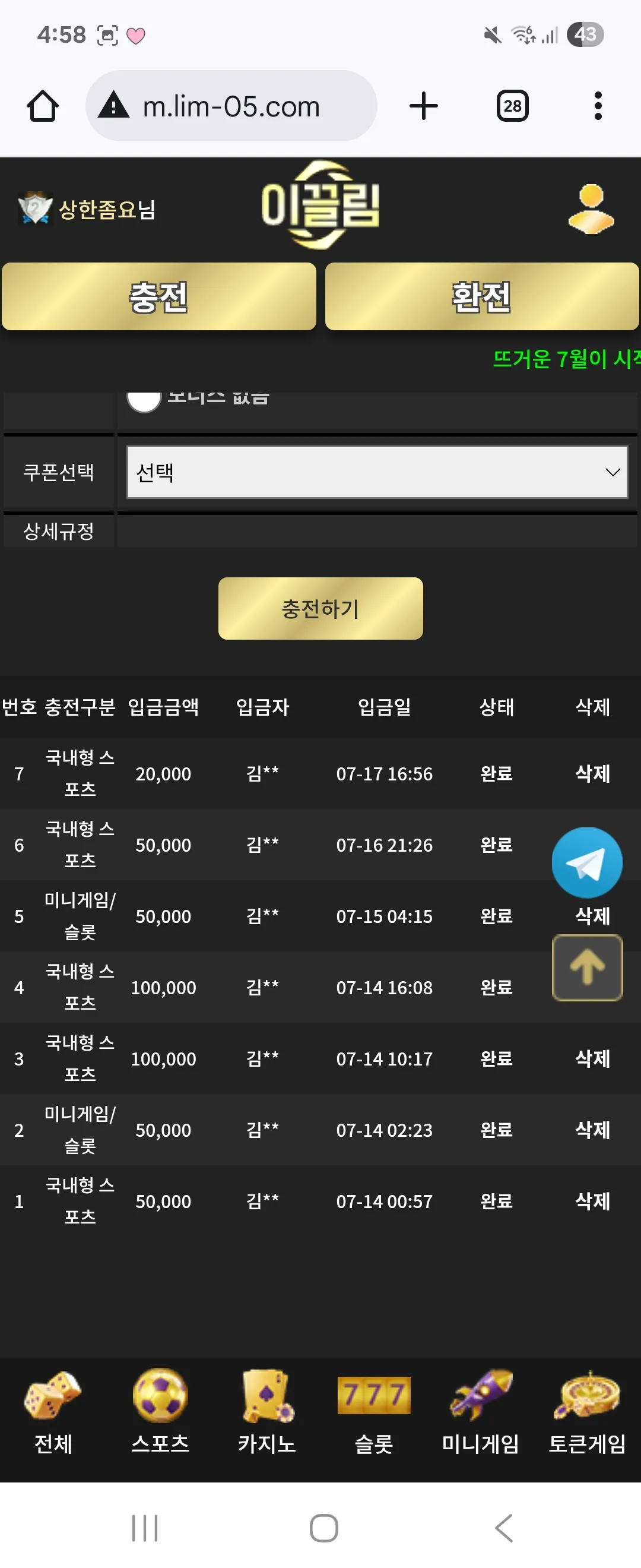Open the user profile icon

pyautogui.click(x=591, y=209)
